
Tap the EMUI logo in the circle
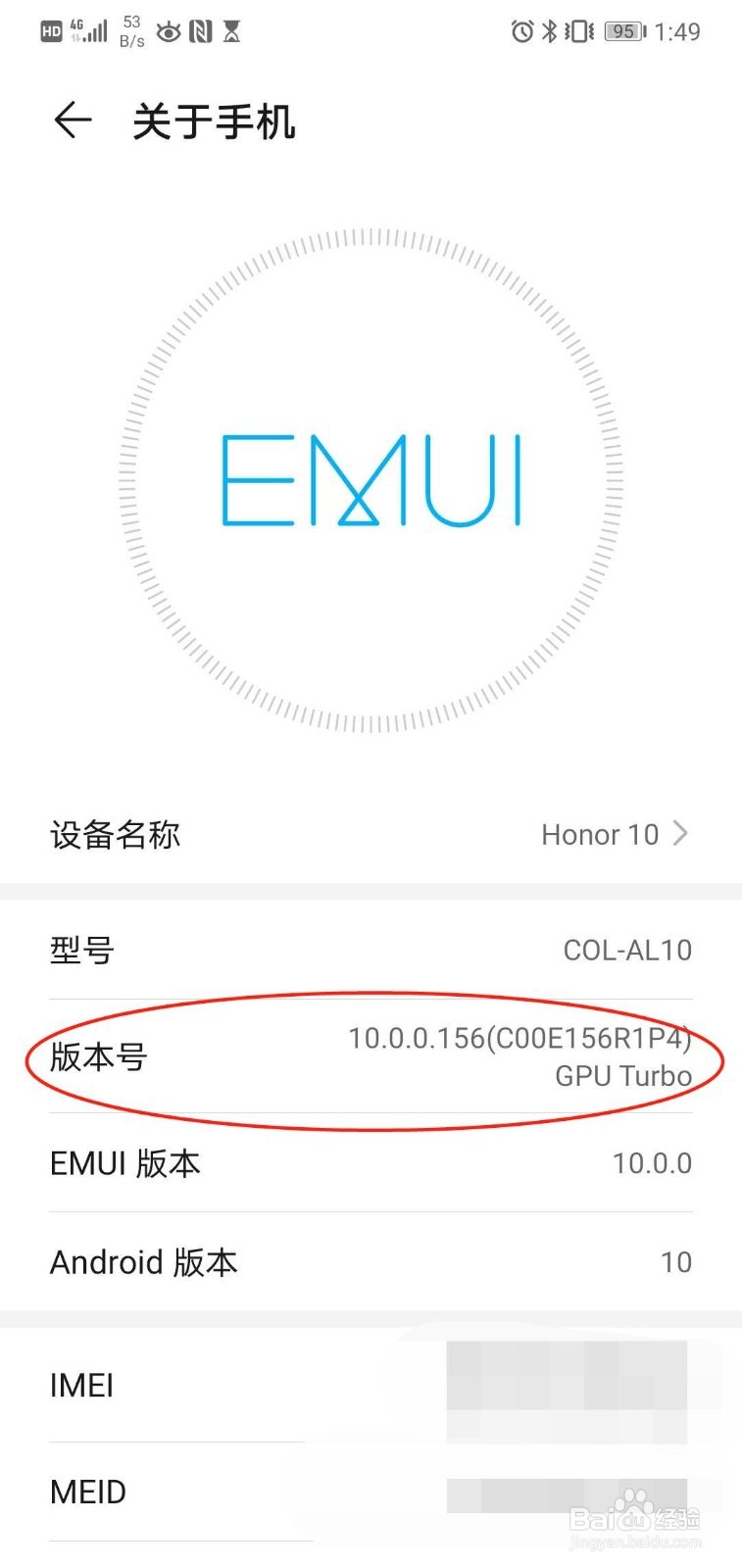tap(371, 480)
